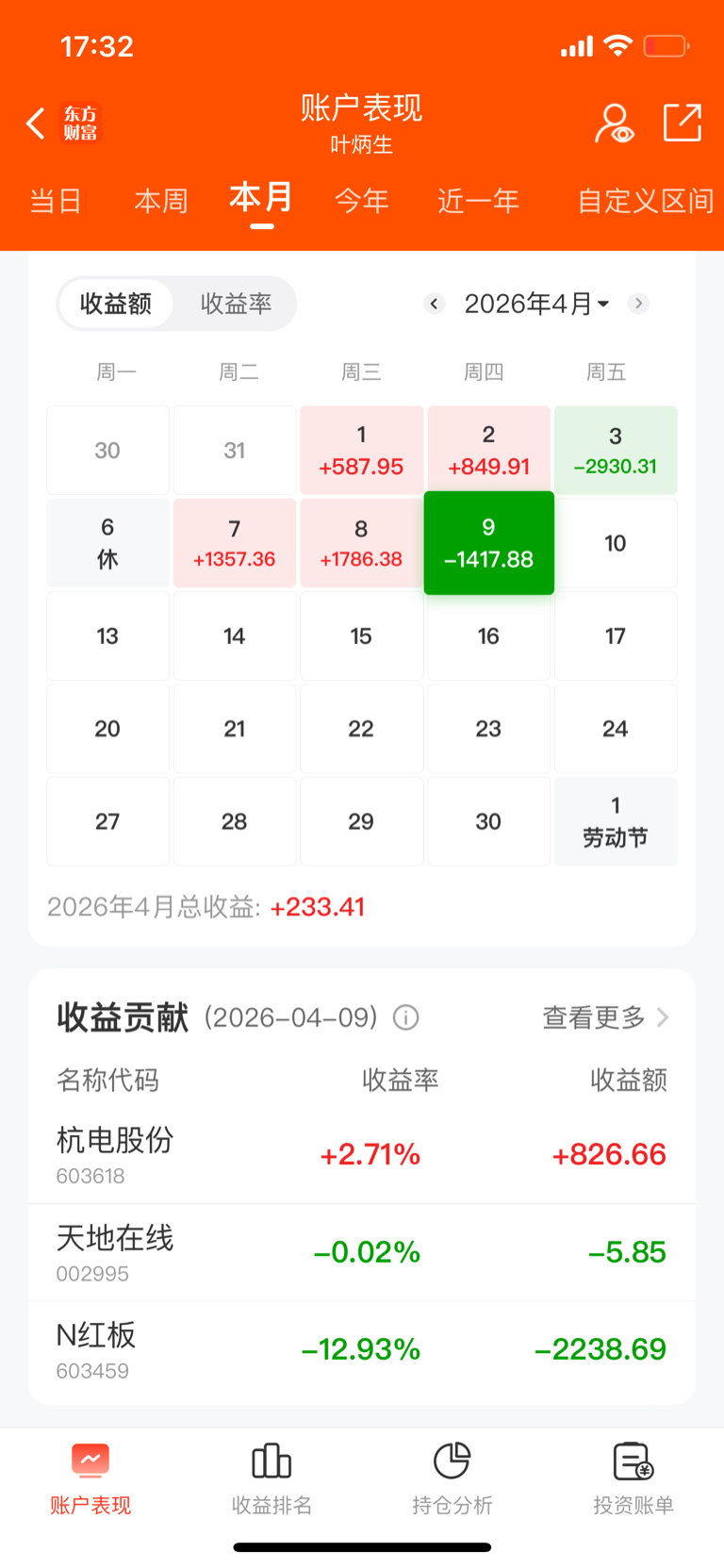Viewport: 724px width, 1568px height.
Task: Go to previous month arrow
Action: point(434,304)
